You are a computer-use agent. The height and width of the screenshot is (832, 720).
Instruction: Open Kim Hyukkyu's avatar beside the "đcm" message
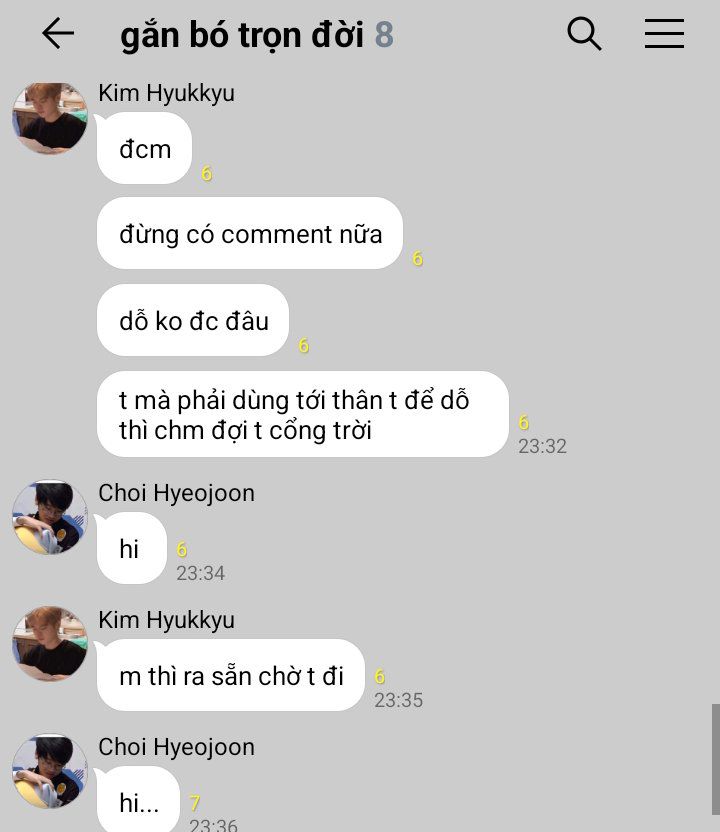pyautogui.click(x=50, y=117)
